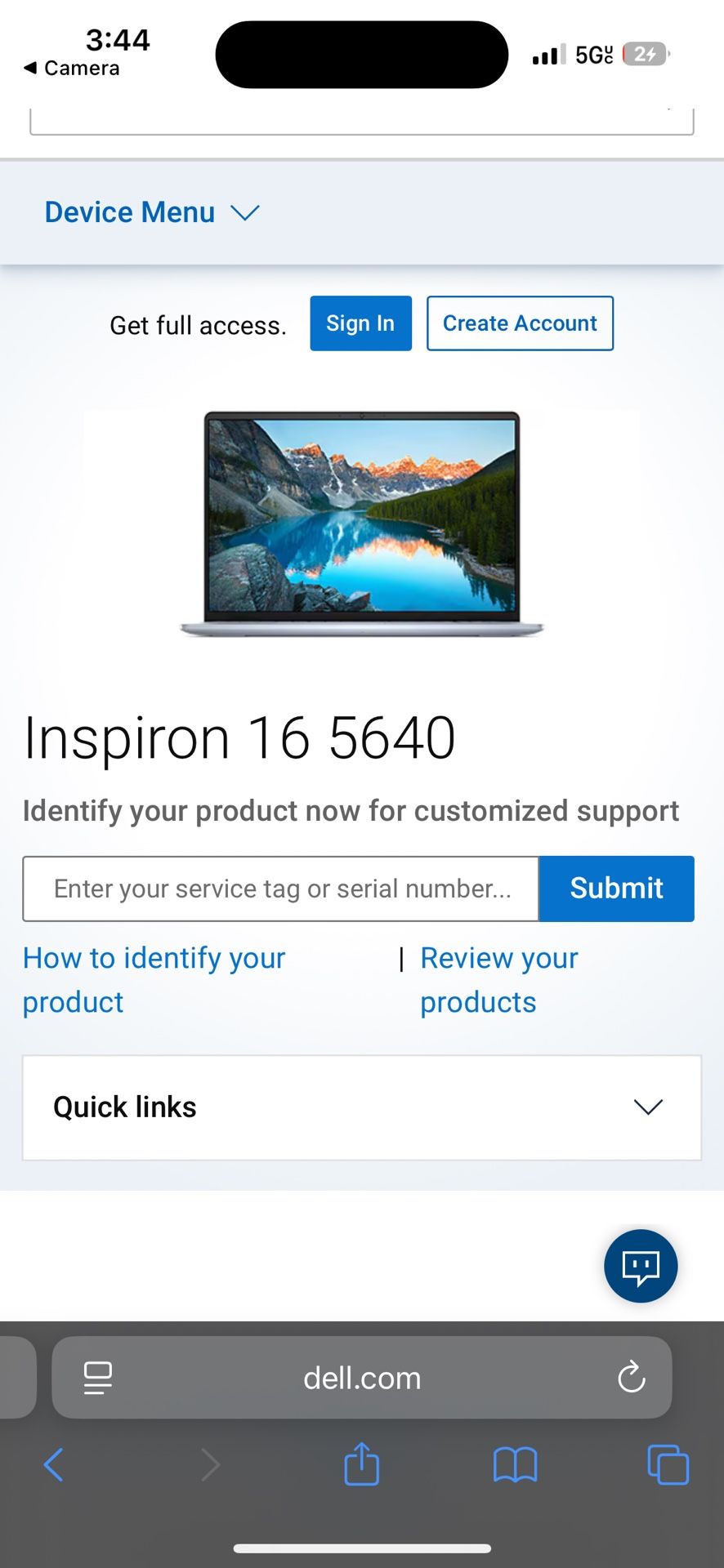The image size is (724, 1568).
Task: Return to the Camera app
Action: [72, 68]
